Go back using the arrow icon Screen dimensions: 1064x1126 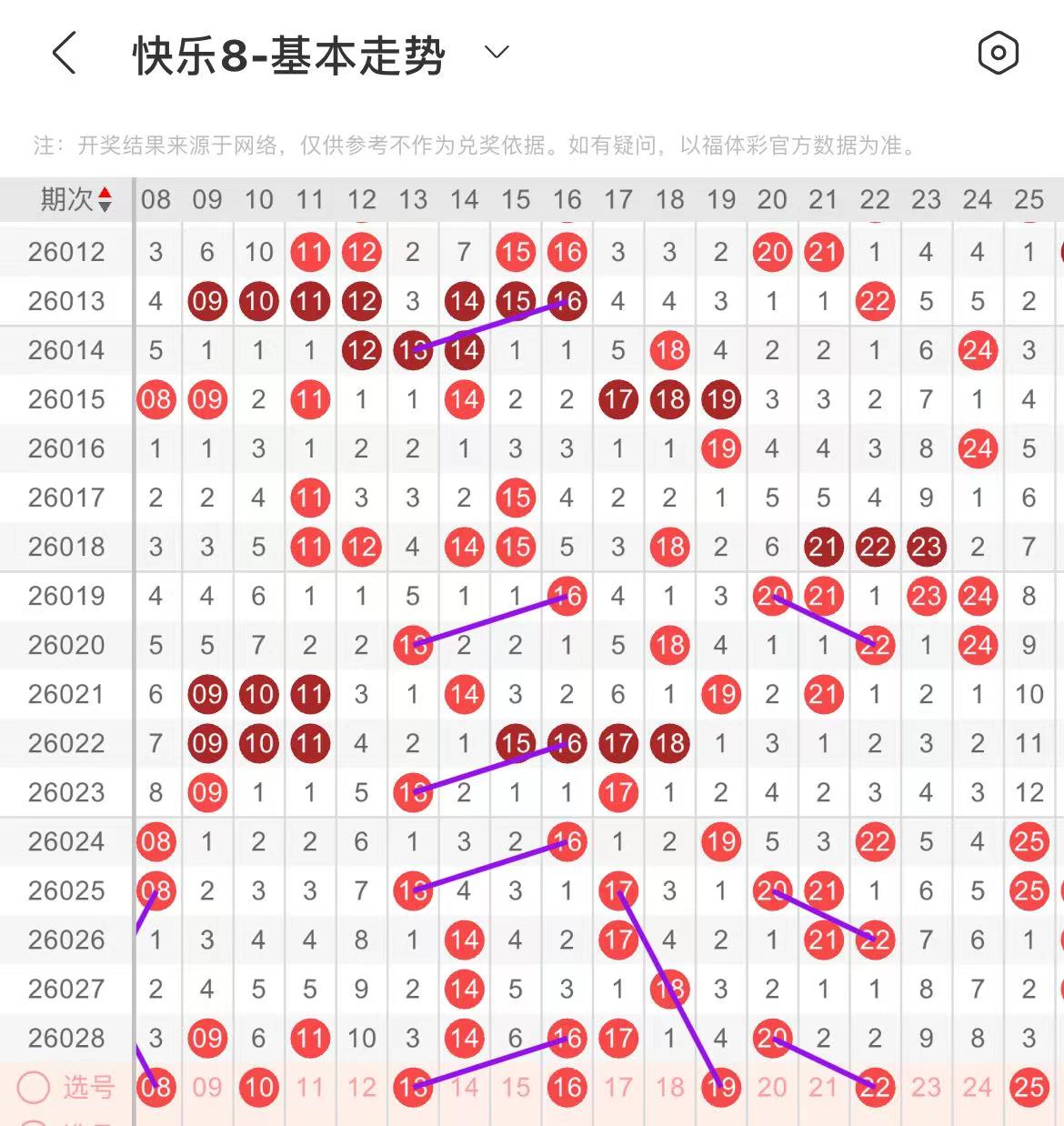coord(64,54)
